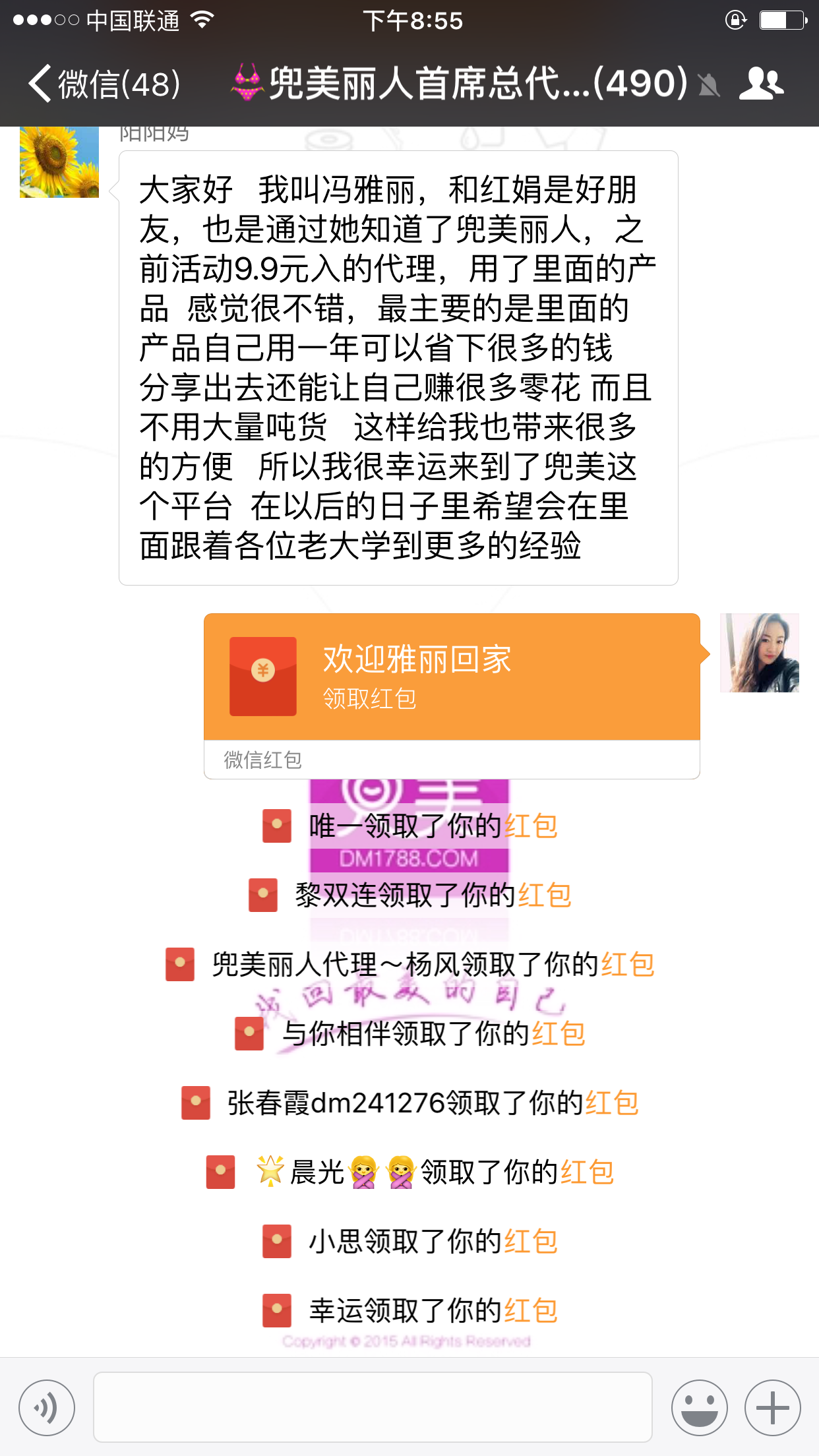Tap the 红包 link in 唯一's claim notice
Screen dimensions: 819x1456
531,826
